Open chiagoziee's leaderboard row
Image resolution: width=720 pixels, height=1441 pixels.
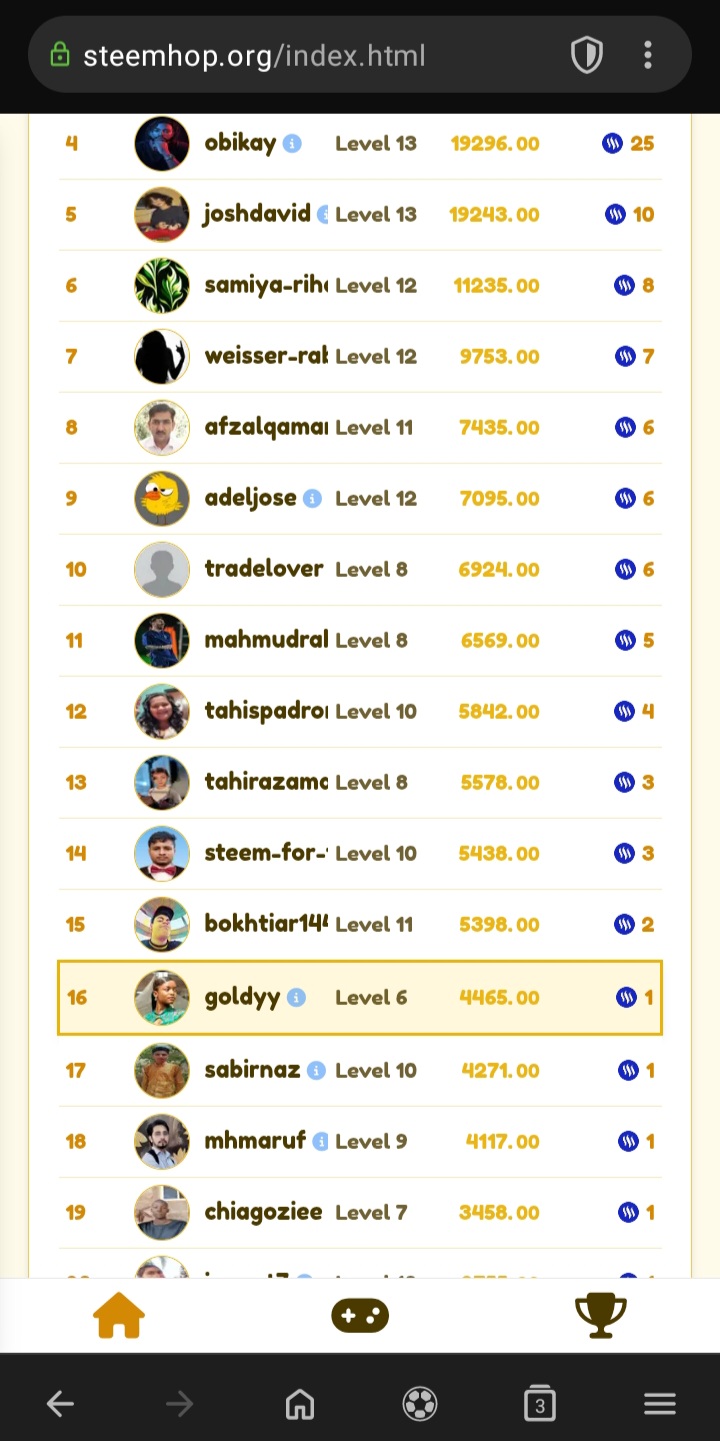(x=360, y=1212)
